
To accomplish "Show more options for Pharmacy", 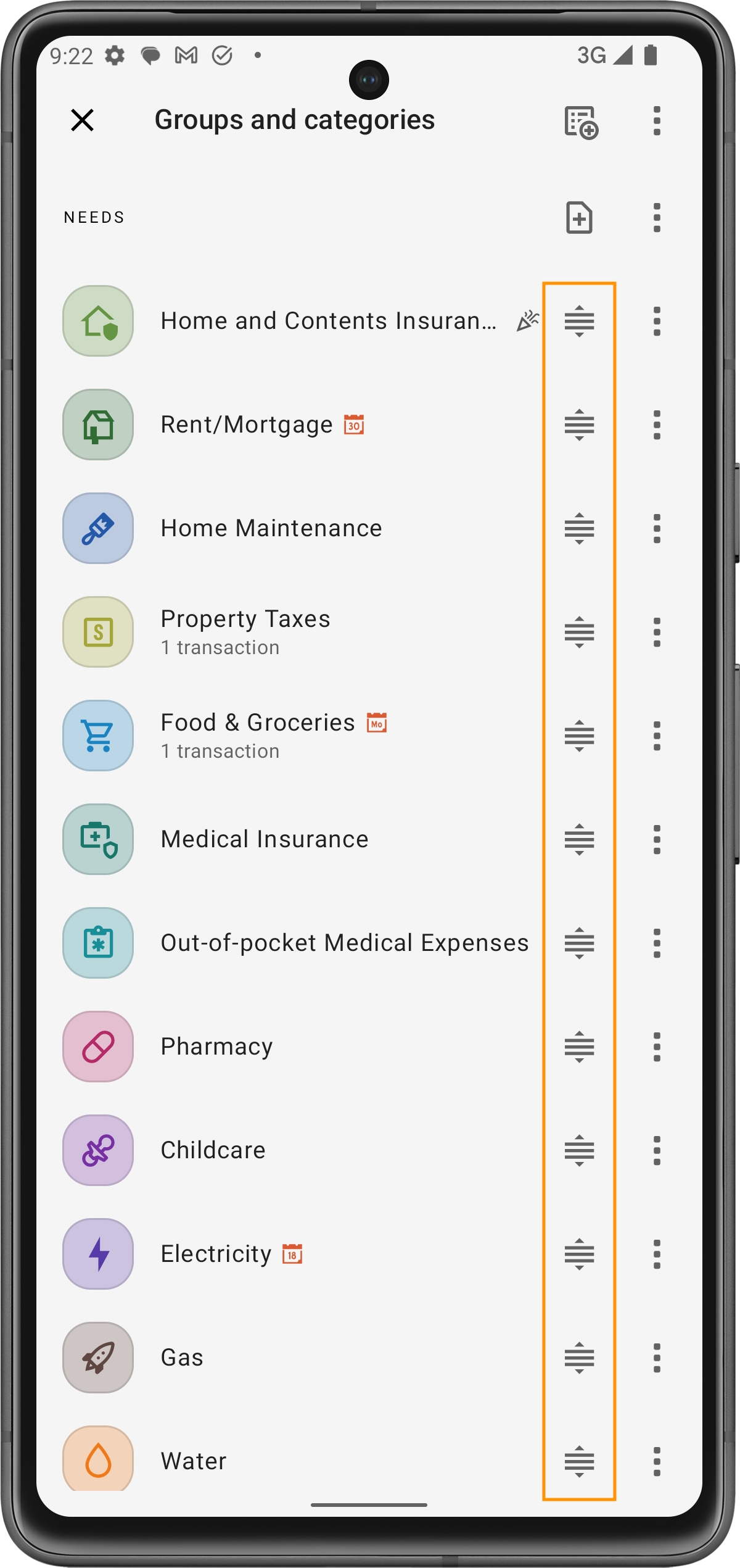I will coord(657,1047).
